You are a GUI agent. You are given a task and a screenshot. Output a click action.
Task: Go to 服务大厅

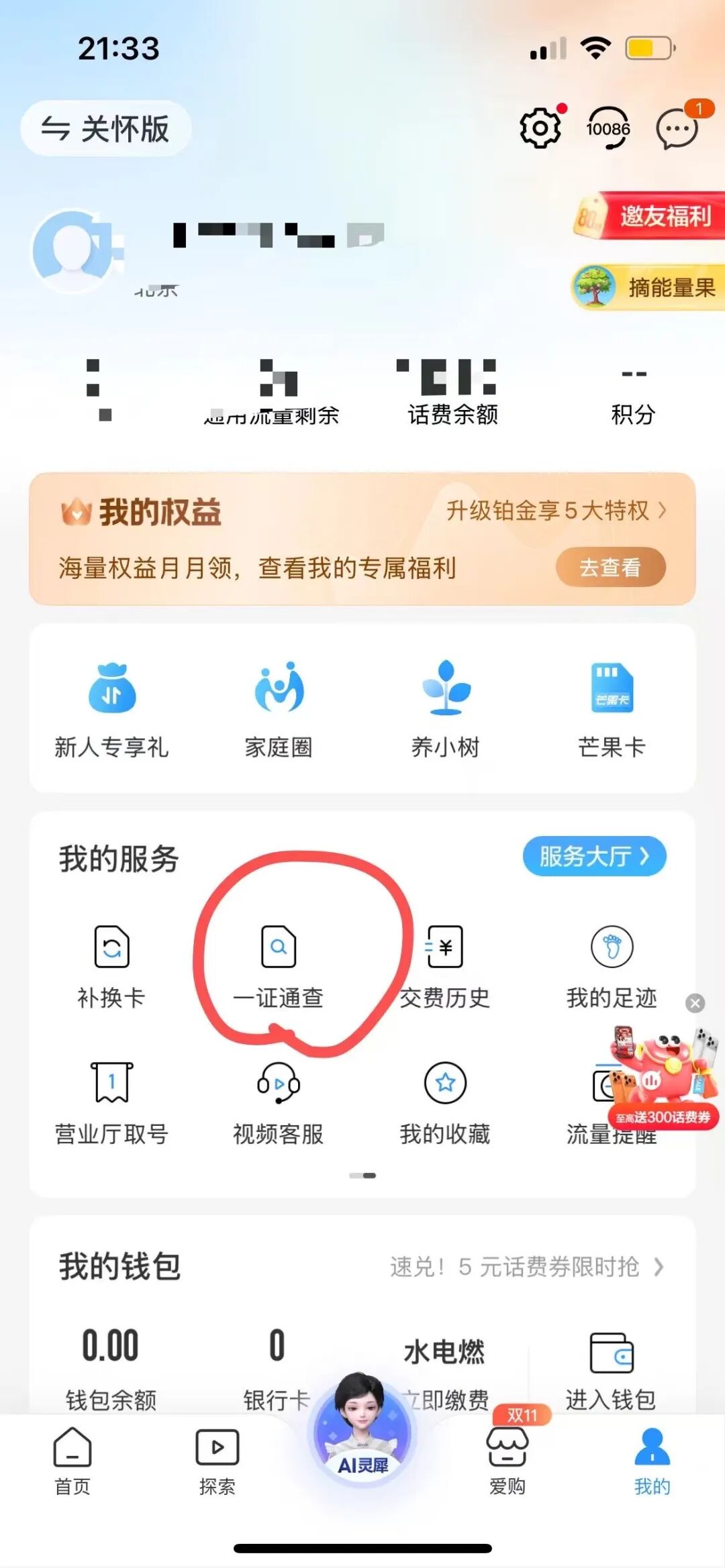pyautogui.click(x=594, y=856)
